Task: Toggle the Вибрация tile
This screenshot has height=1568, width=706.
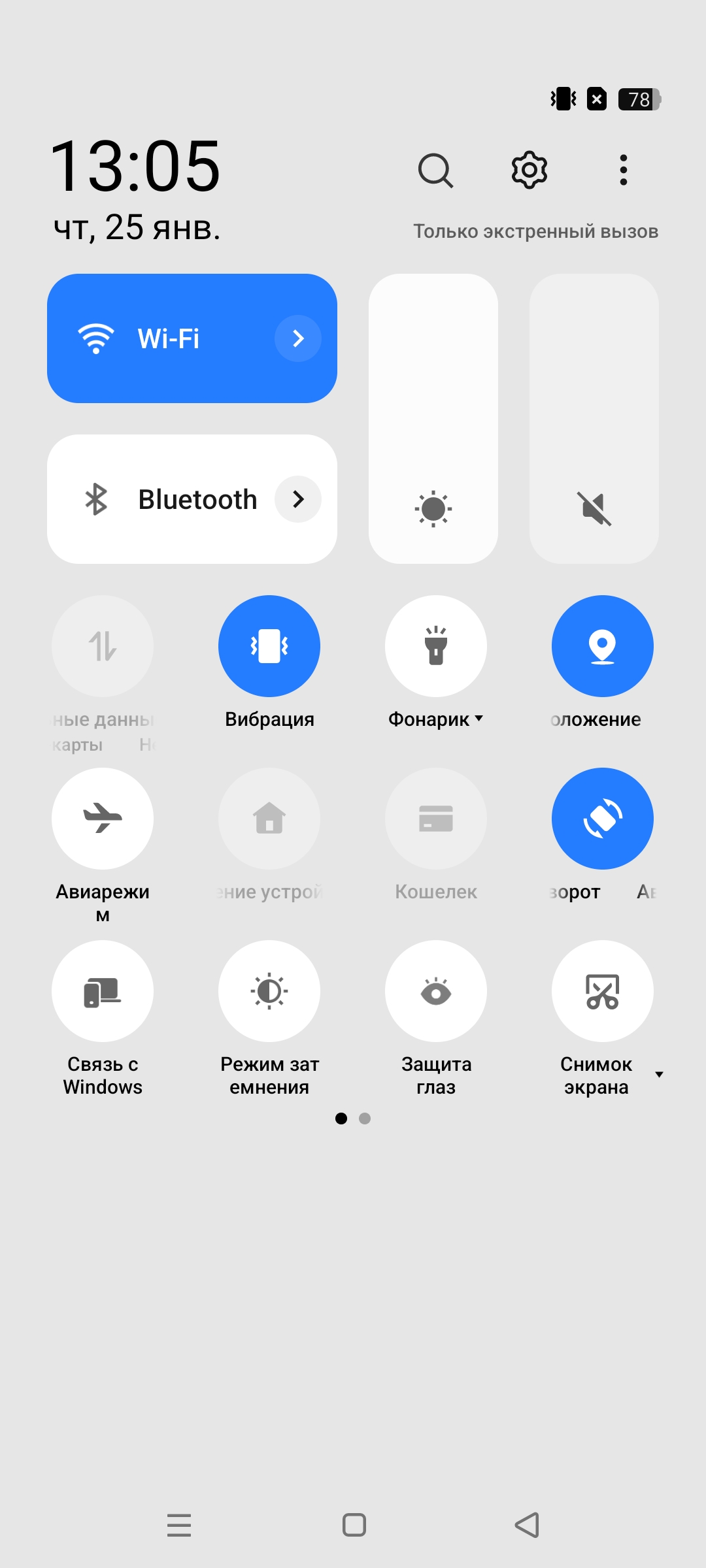Action: 269,646
